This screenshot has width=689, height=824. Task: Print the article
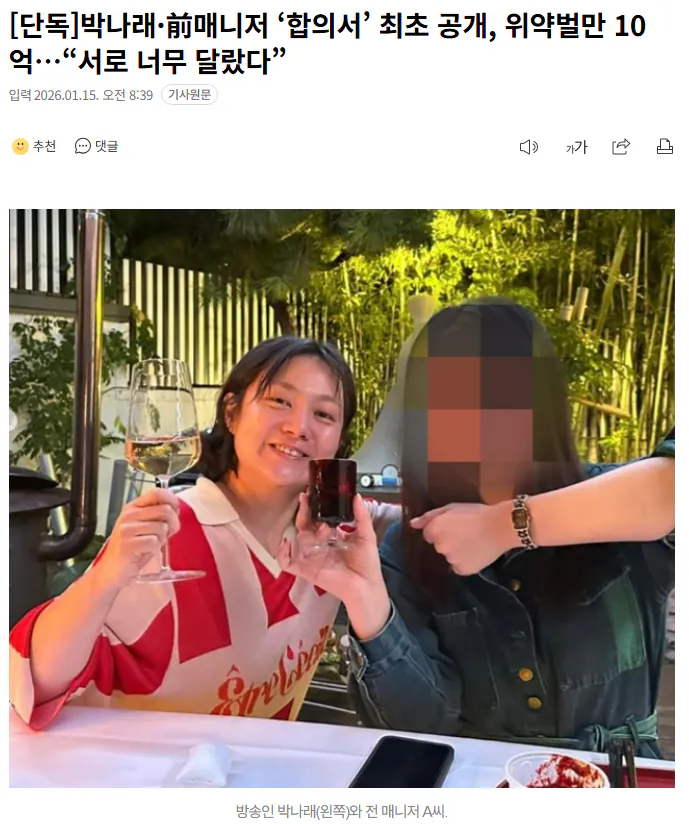[664, 147]
